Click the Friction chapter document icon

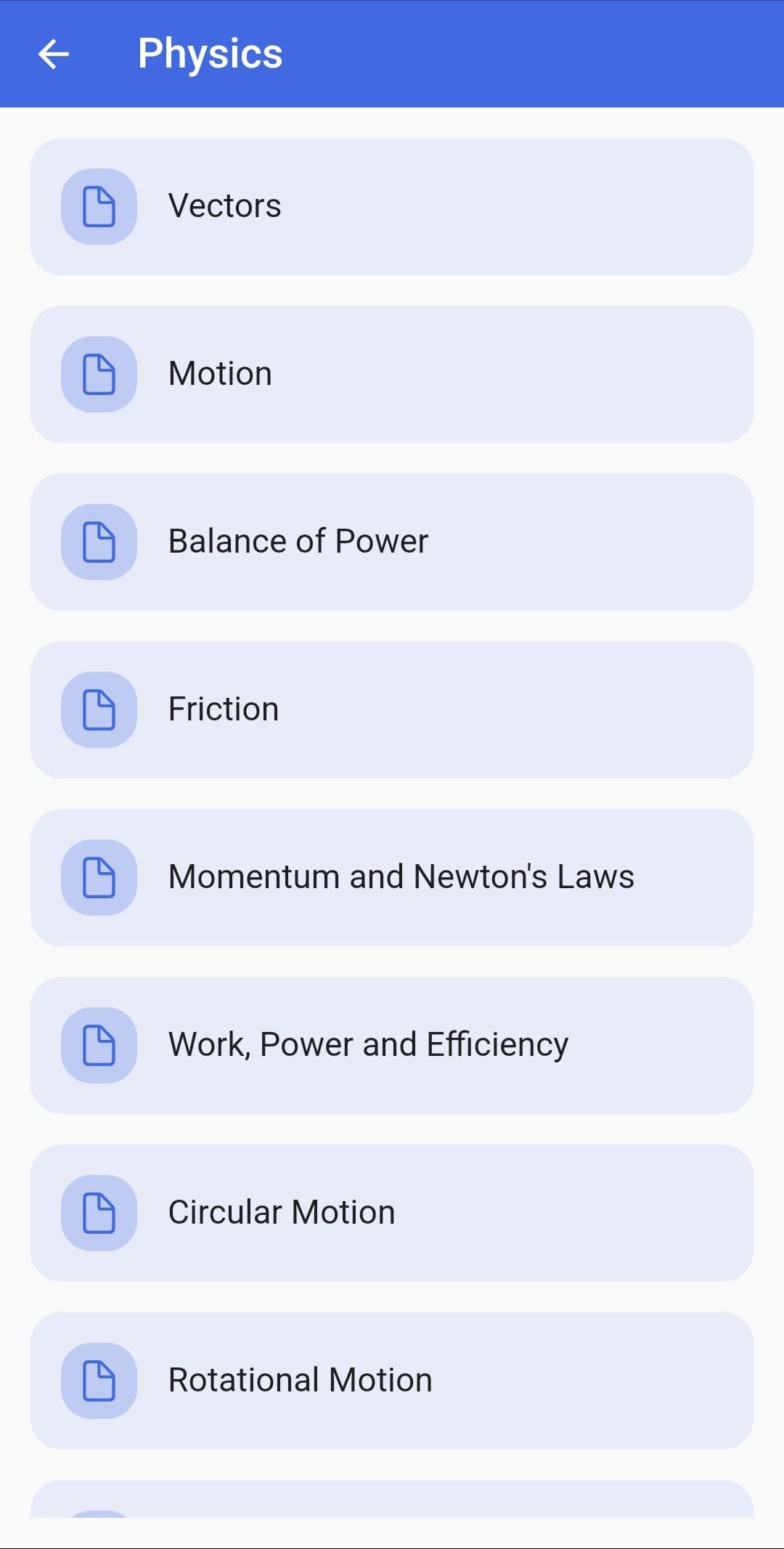point(99,710)
